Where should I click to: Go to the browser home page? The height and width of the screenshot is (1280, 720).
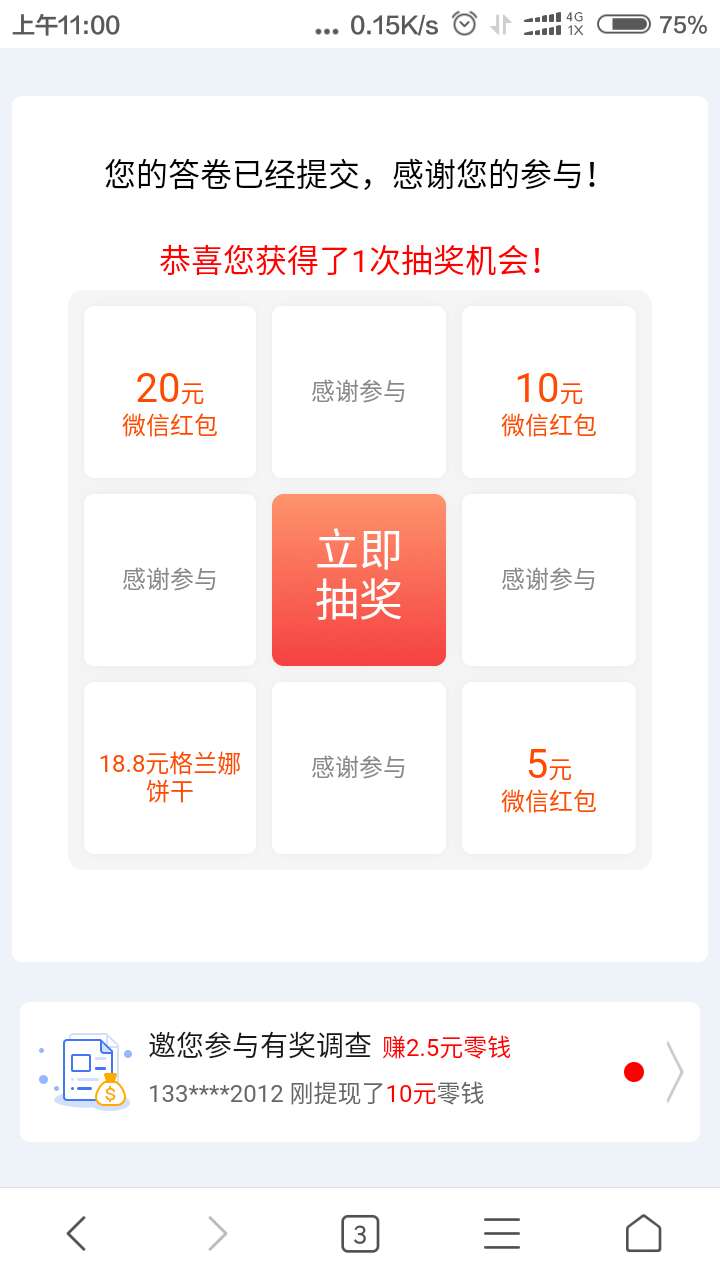[x=643, y=1234]
